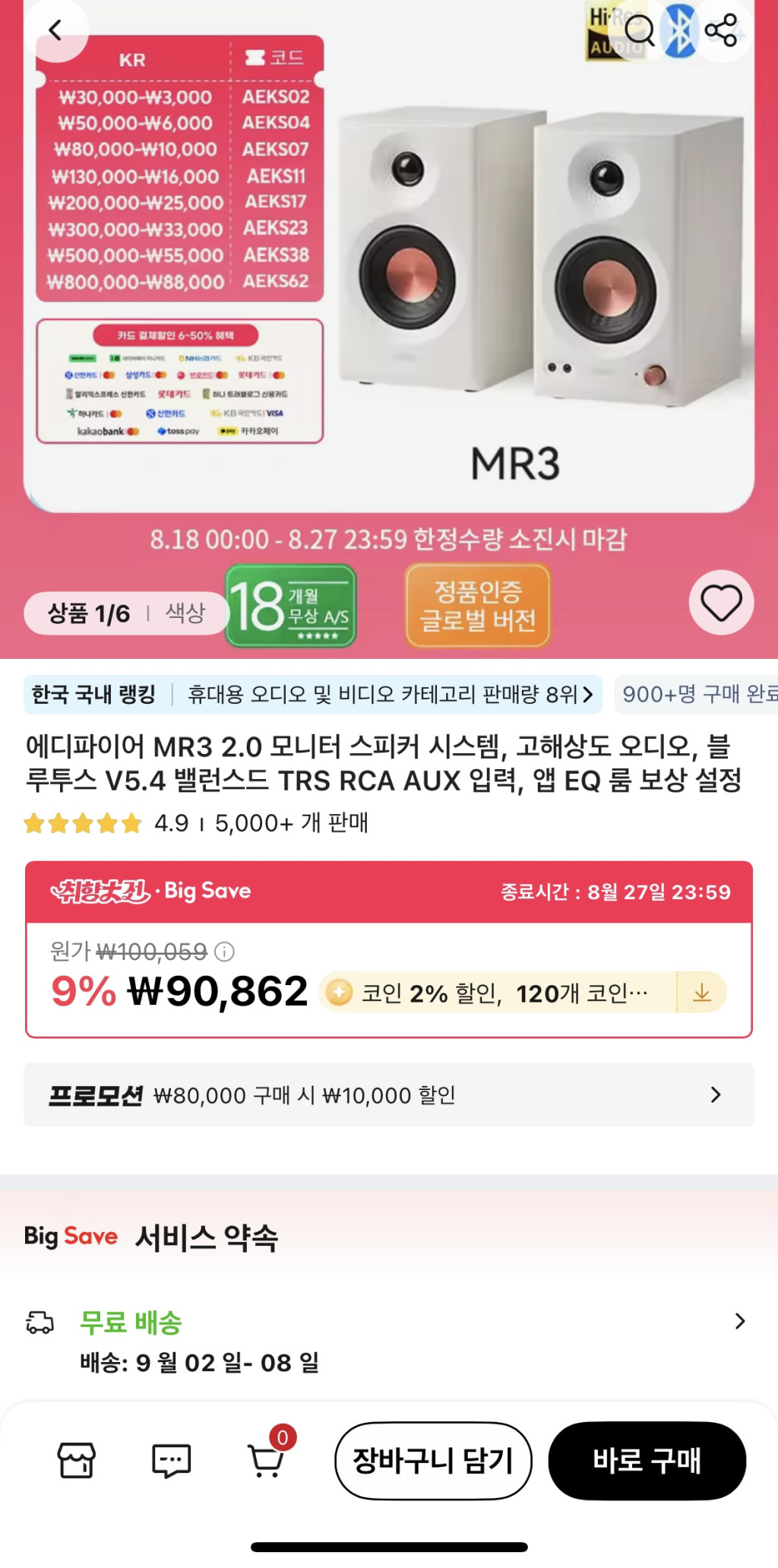This screenshot has width=778, height=1568.
Task: Open chat with the seller
Action: coord(169,1461)
